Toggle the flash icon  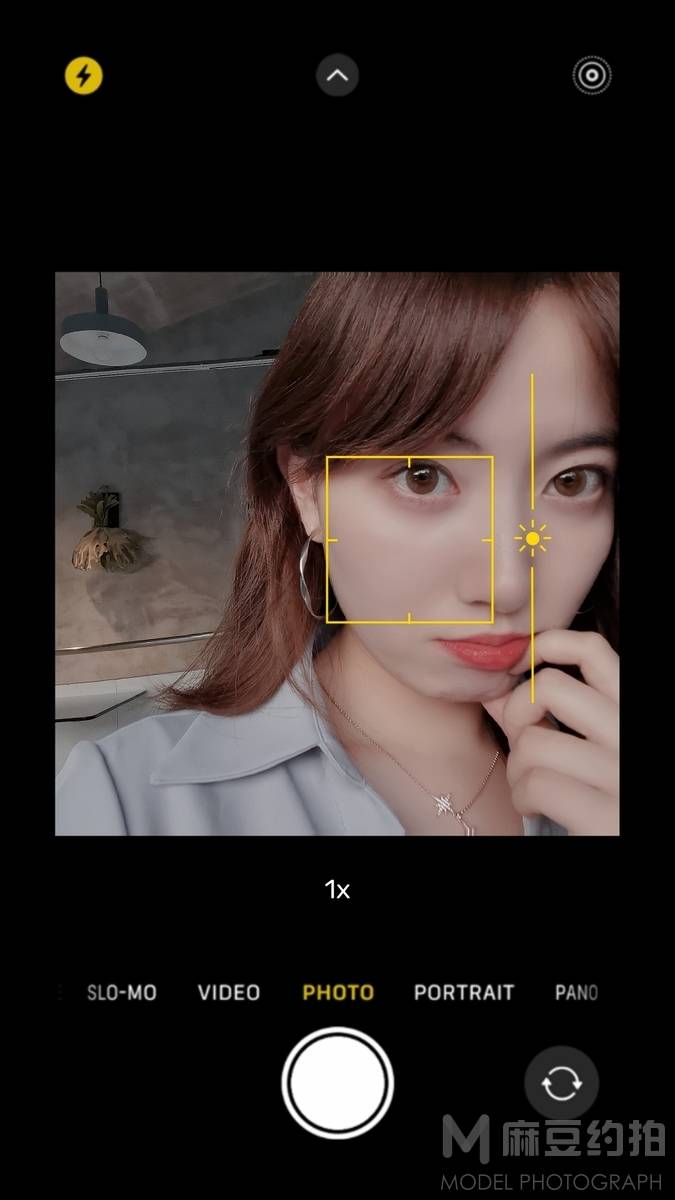84,76
